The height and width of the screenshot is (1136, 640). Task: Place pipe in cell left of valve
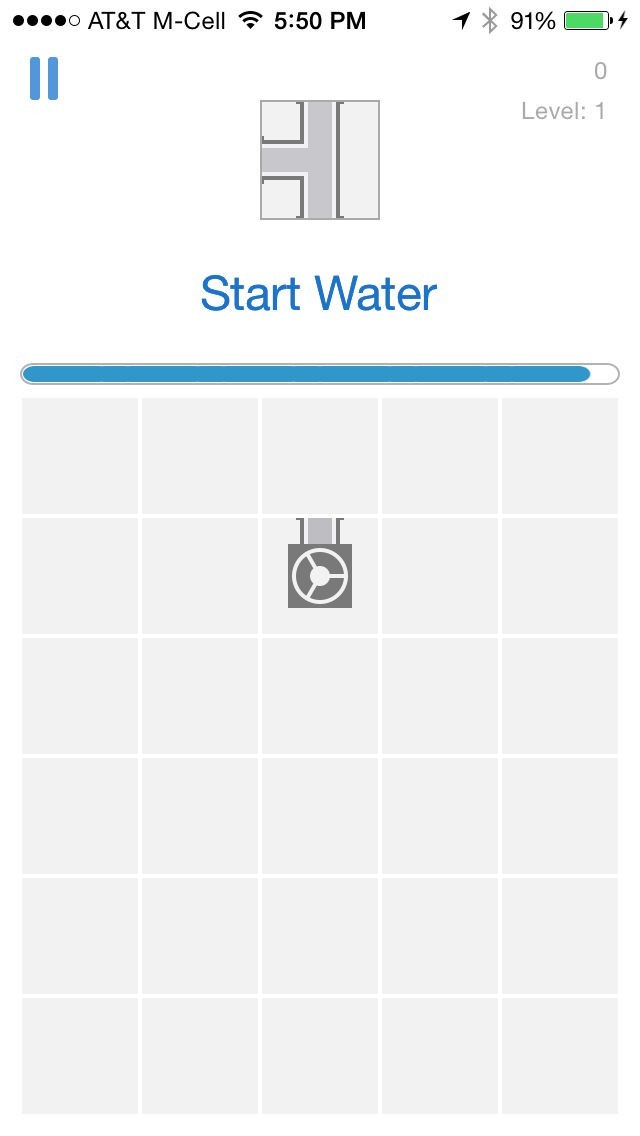click(200, 576)
